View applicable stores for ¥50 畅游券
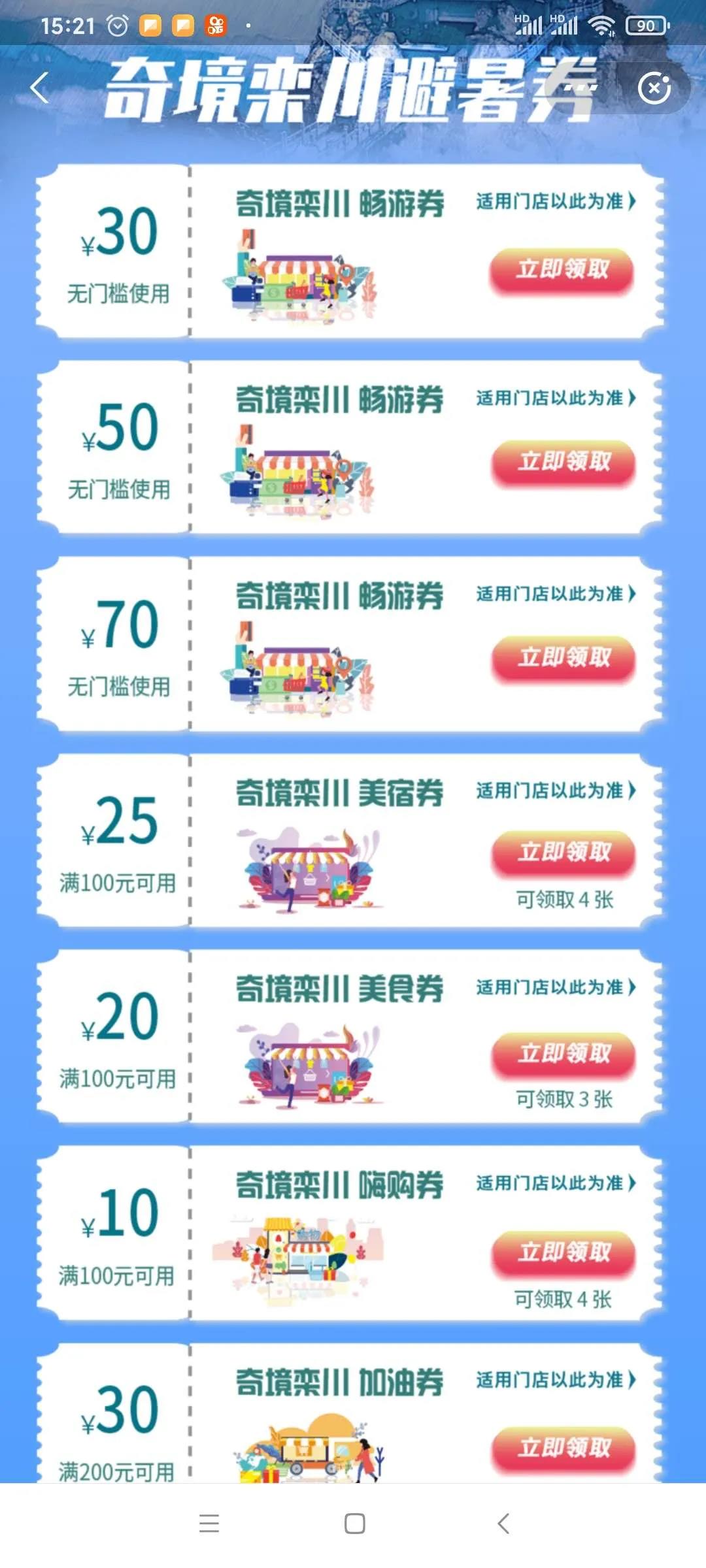Viewport: 706px width, 1568px height. tap(556, 398)
